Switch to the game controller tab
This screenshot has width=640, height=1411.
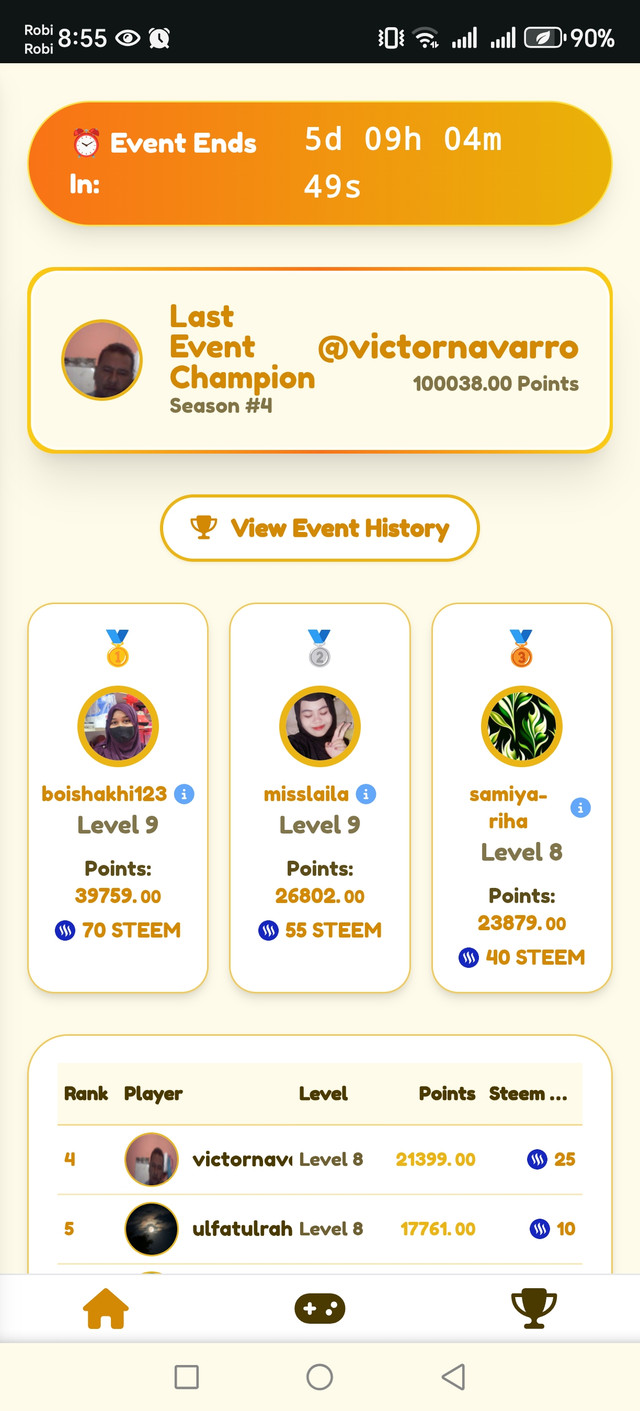click(320, 1307)
